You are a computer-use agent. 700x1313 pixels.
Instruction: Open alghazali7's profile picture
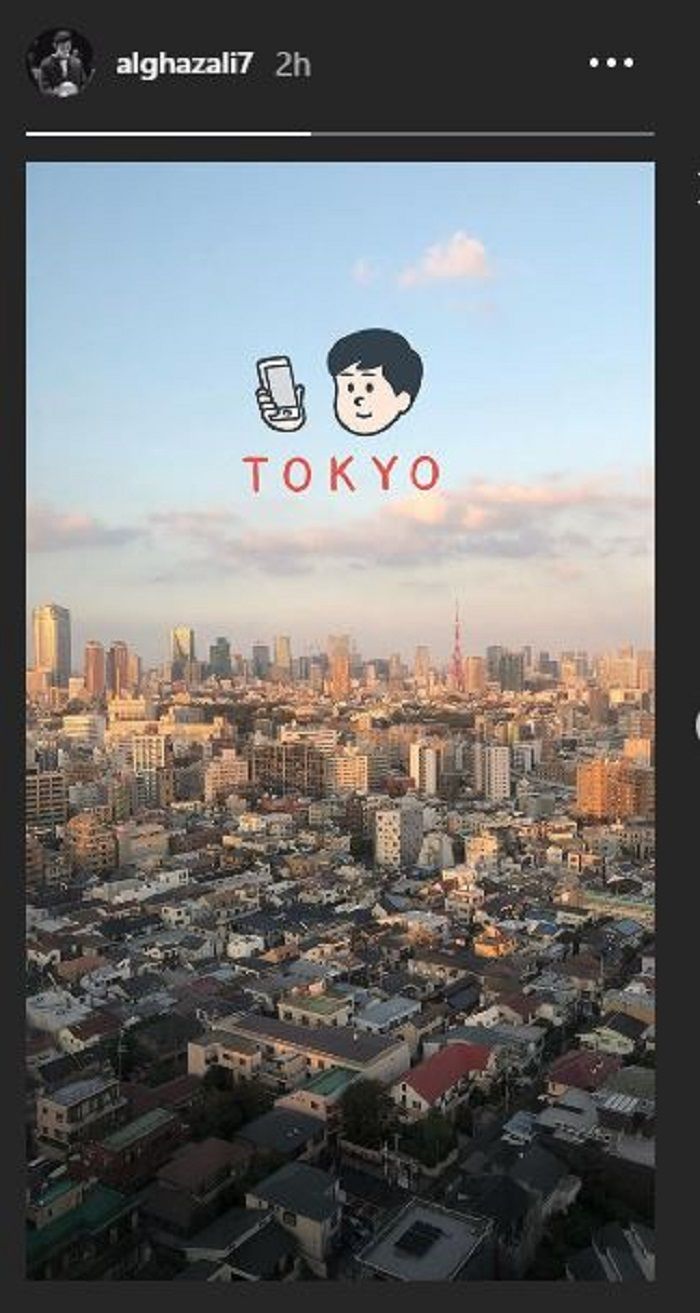pos(60,63)
